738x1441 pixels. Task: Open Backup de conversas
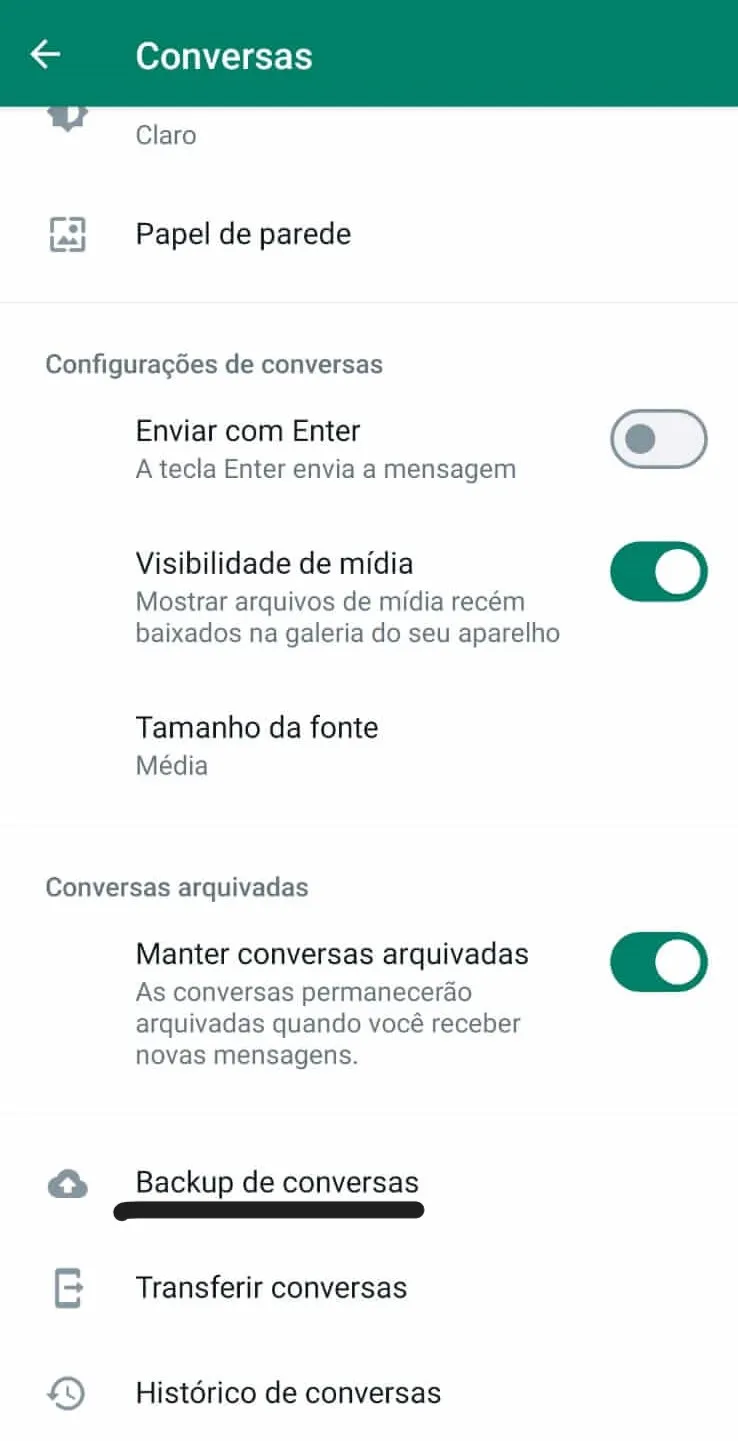click(276, 1183)
